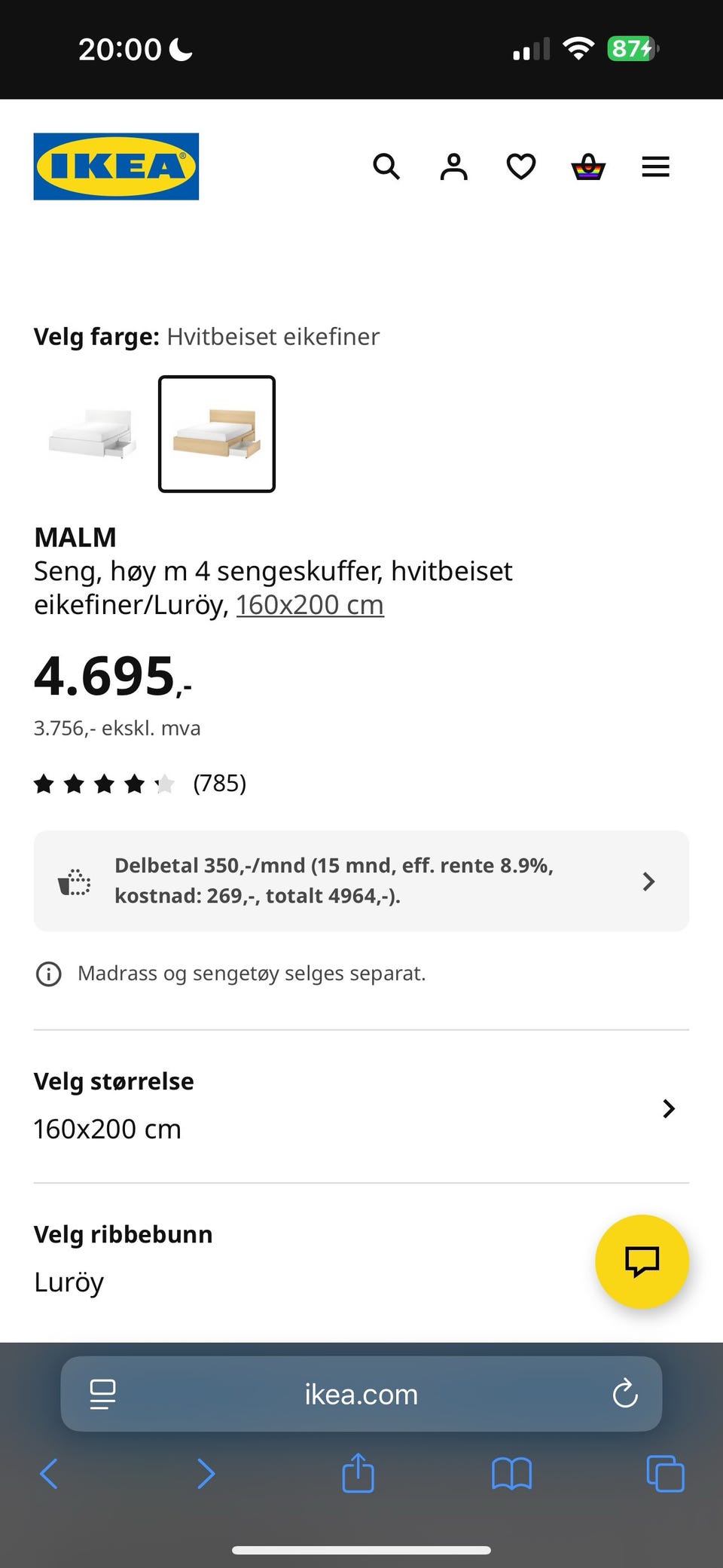Open Safari bookmarks icon
Image resolution: width=723 pixels, height=1568 pixels.
coord(511,1475)
